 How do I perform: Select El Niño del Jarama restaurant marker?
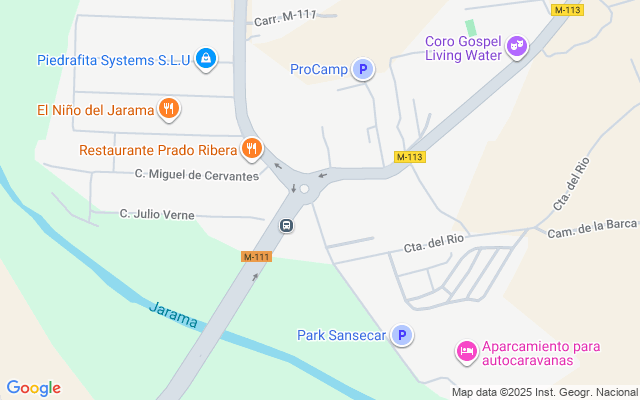point(169,109)
